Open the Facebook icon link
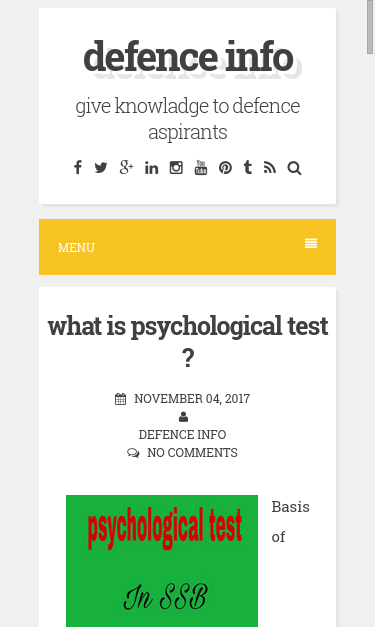Screen dimensions: 375x627 (78, 168)
